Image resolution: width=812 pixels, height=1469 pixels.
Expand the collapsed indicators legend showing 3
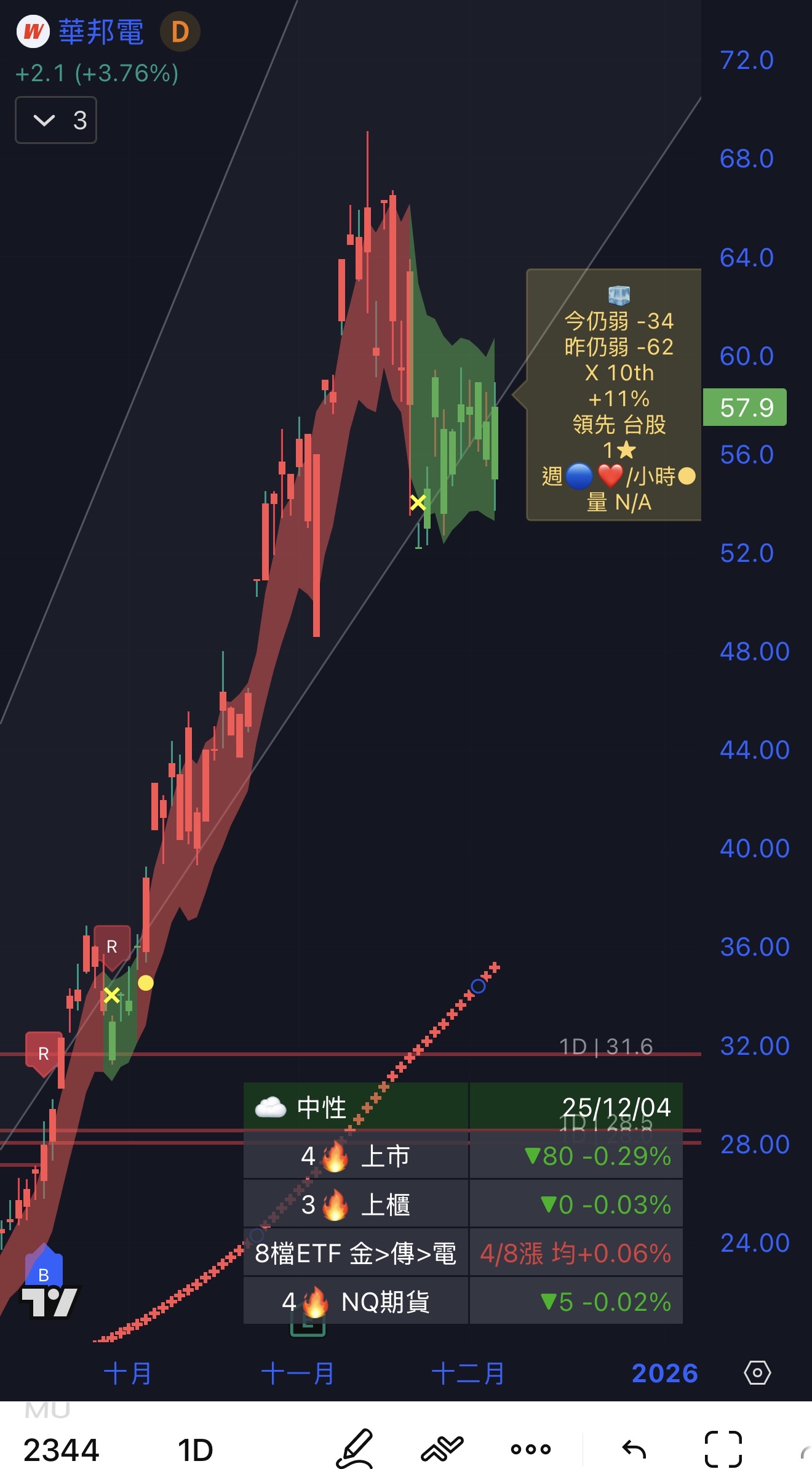pos(55,120)
